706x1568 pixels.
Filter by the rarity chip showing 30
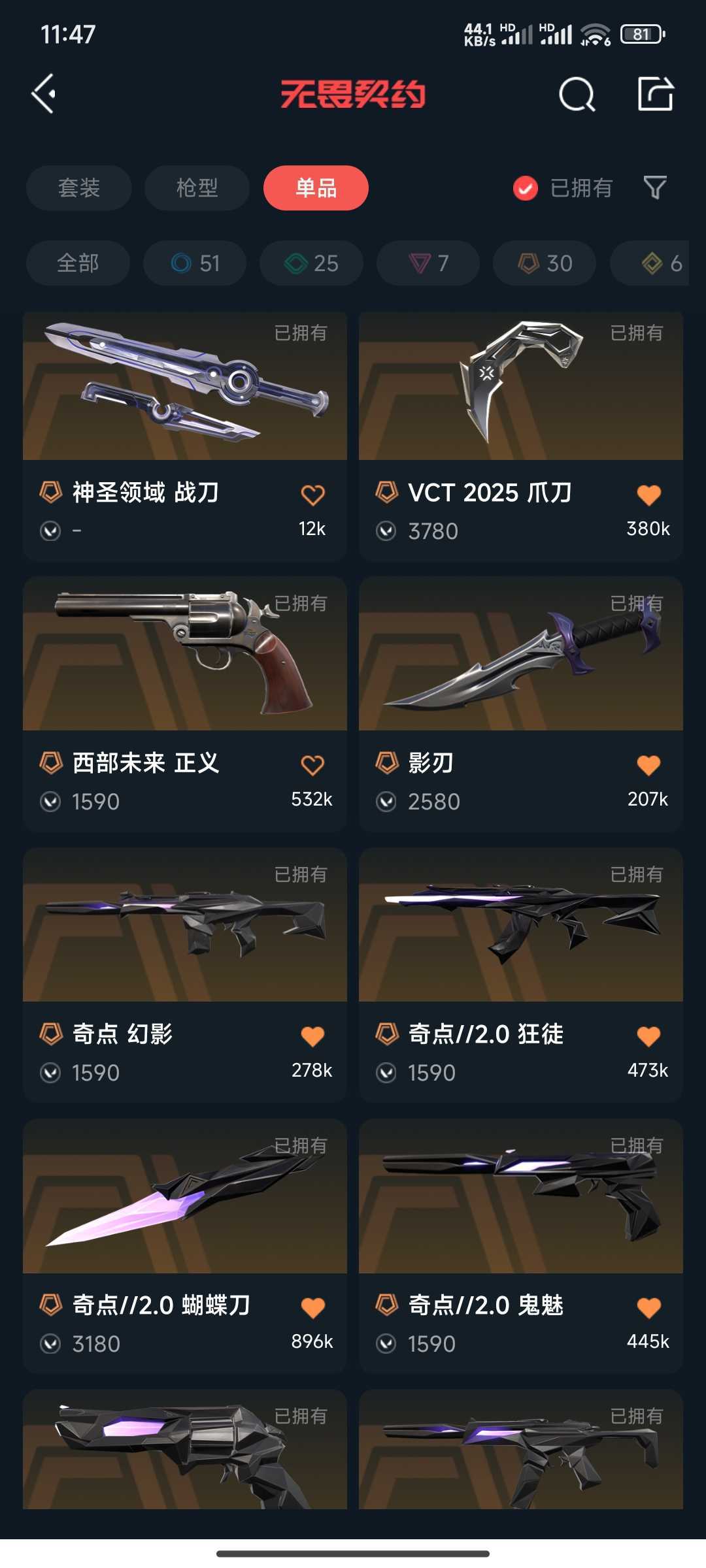[x=545, y=263]
